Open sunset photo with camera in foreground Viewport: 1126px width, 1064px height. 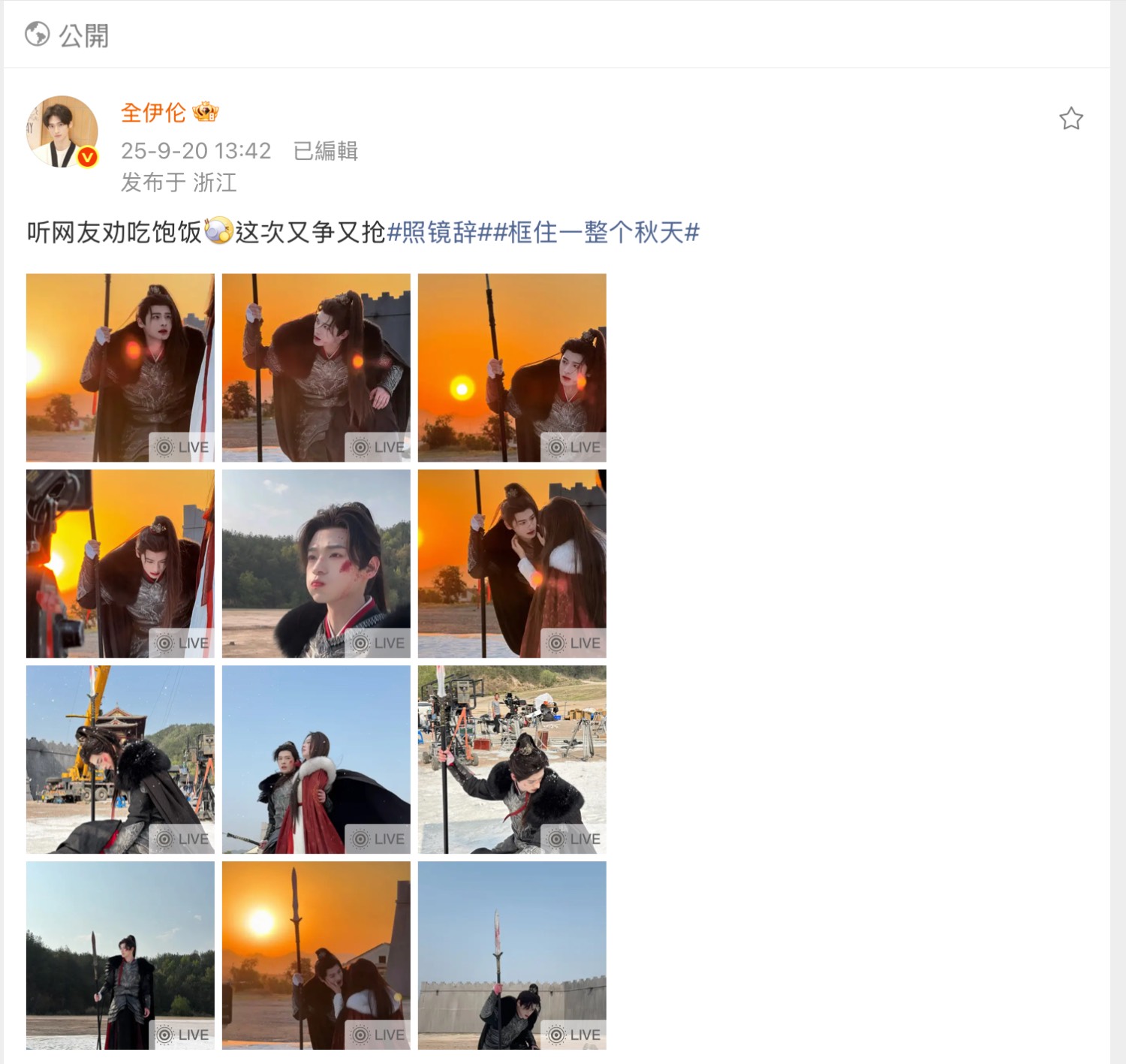tap(120, 563)
